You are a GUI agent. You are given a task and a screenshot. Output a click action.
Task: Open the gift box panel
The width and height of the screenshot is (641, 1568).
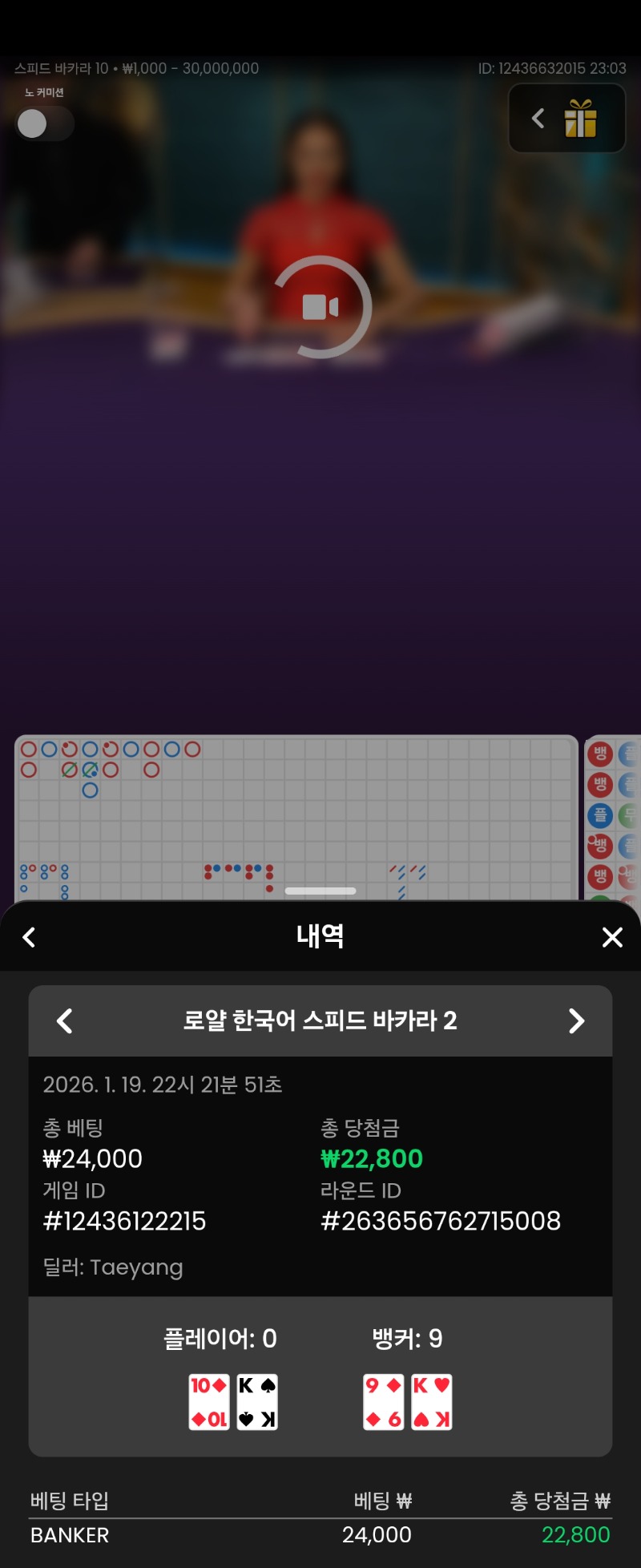coord(580,119)
